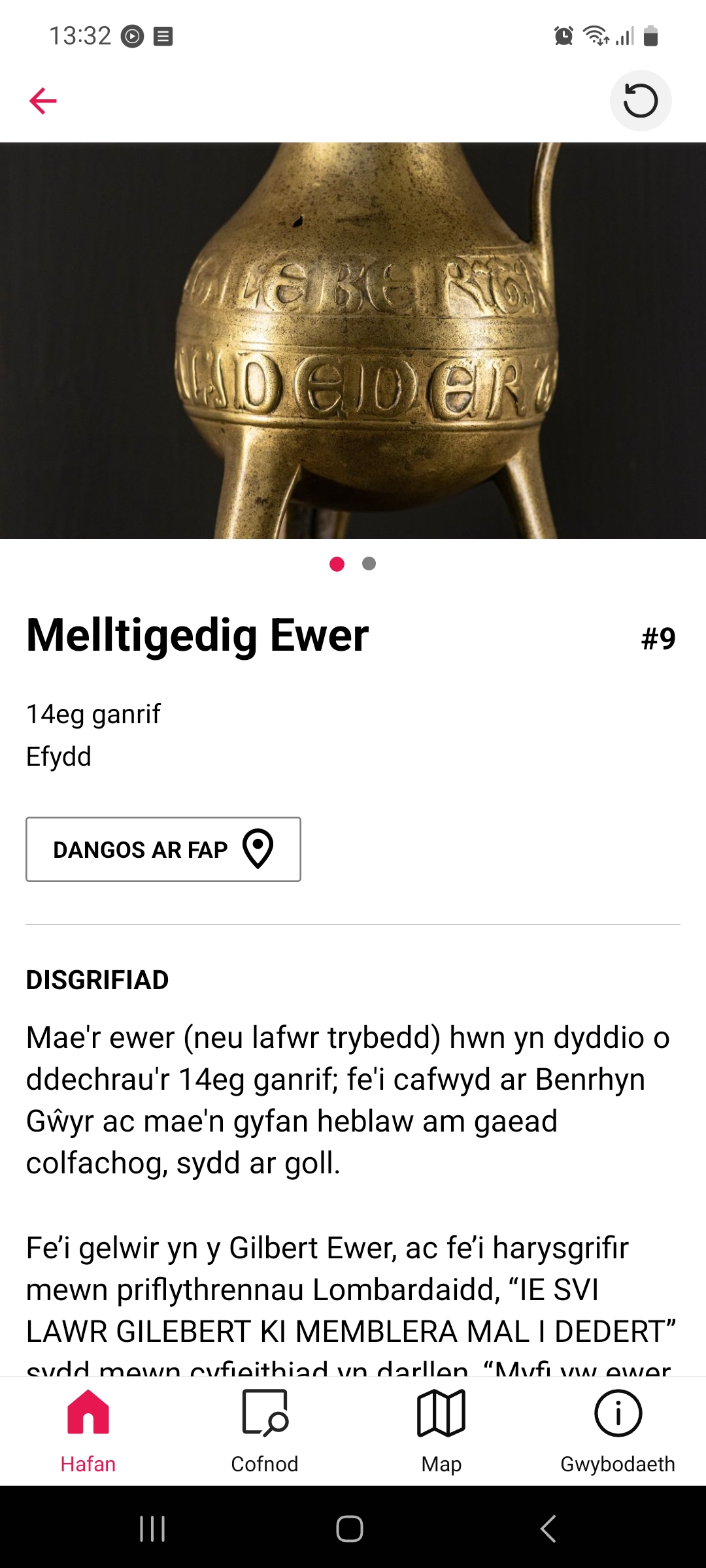Screen dimensions: 706x1568
Task: Switch to the Map tab
Action: [441, 1432]
